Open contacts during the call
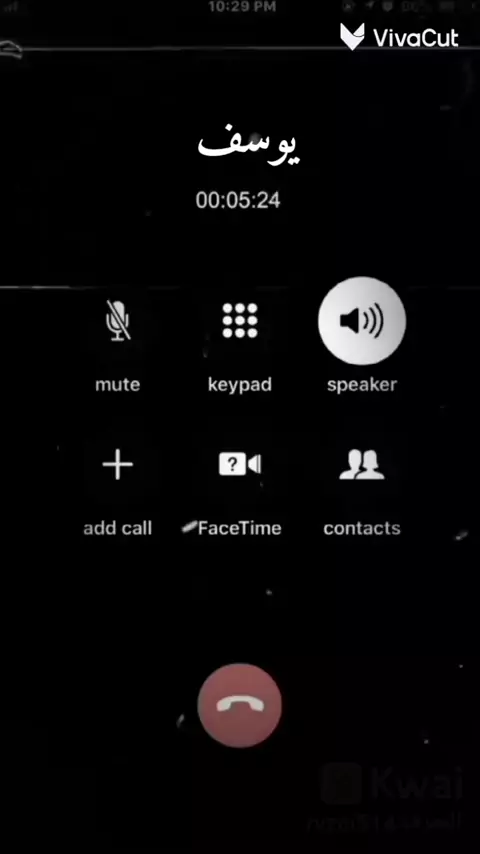This screenshot has width=480, height=854. pos(362,465)
